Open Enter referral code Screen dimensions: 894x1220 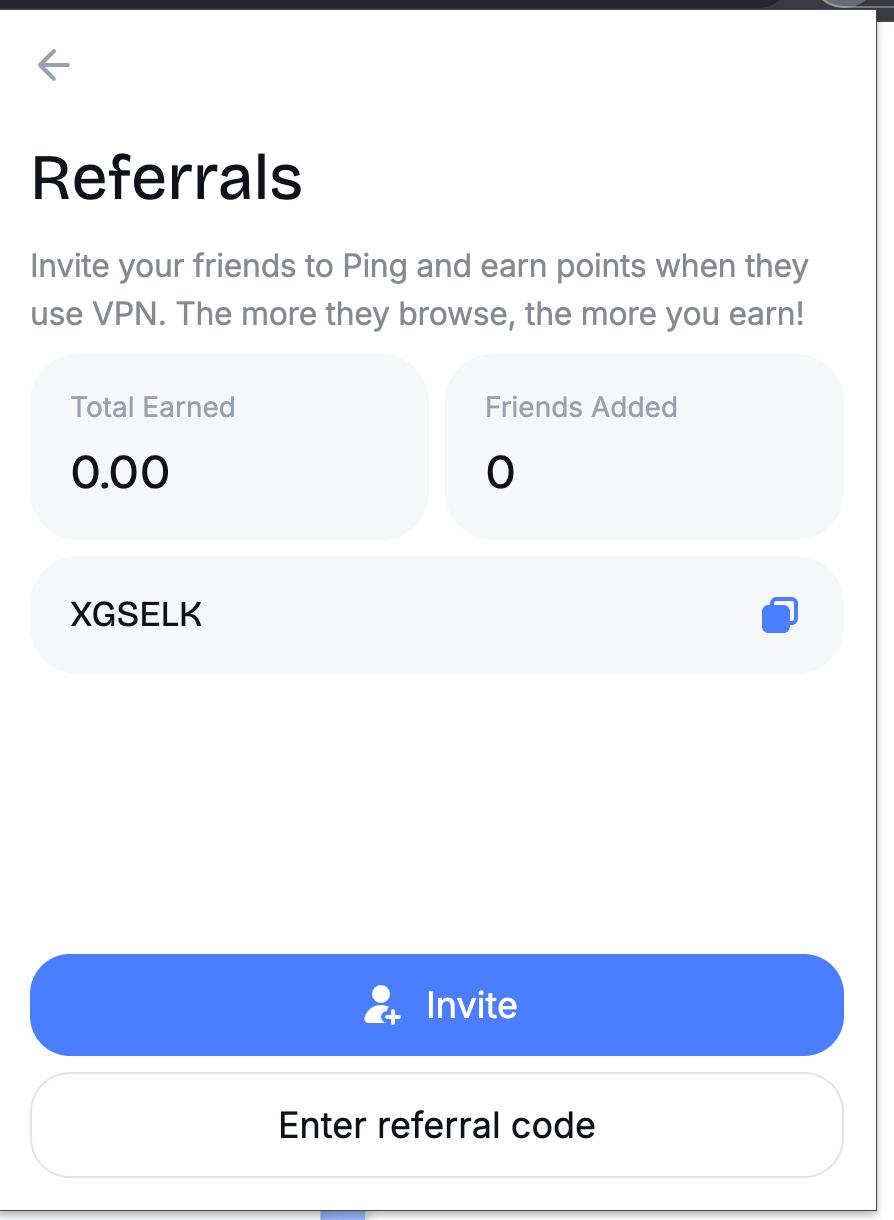pos(437,1125)
